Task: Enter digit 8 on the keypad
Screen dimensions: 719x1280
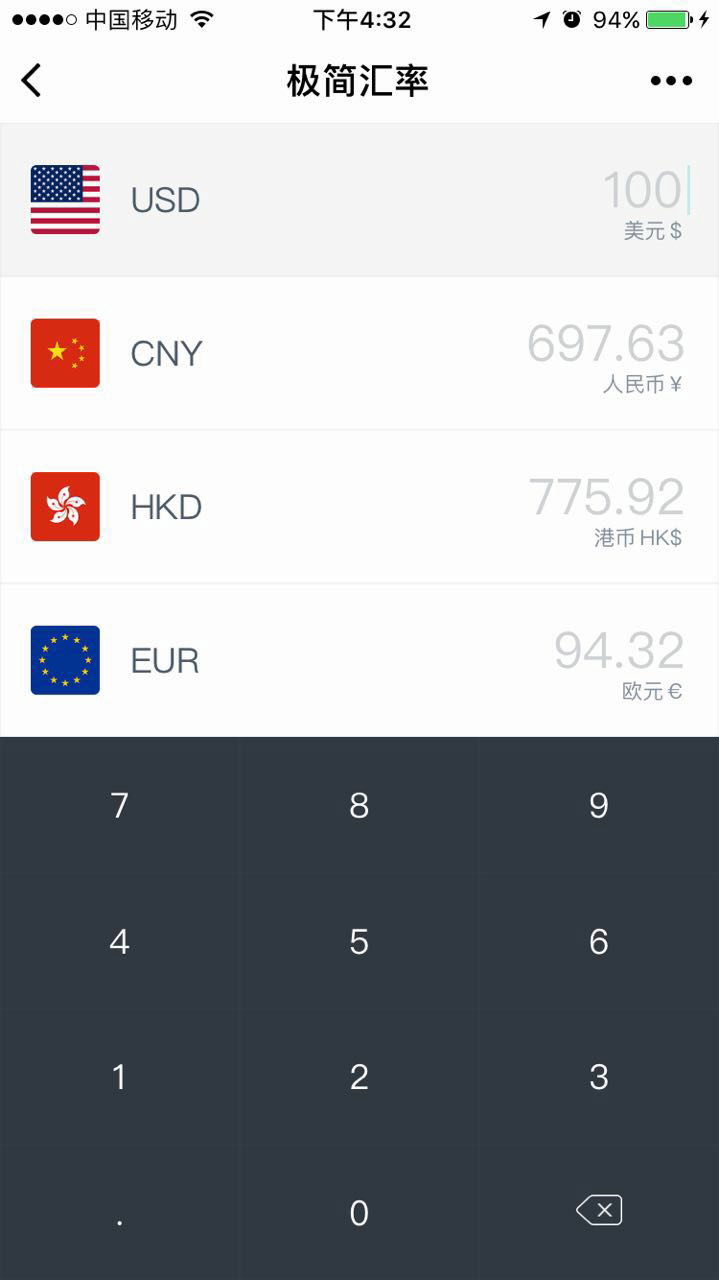Action: click(x=359, y=805)
